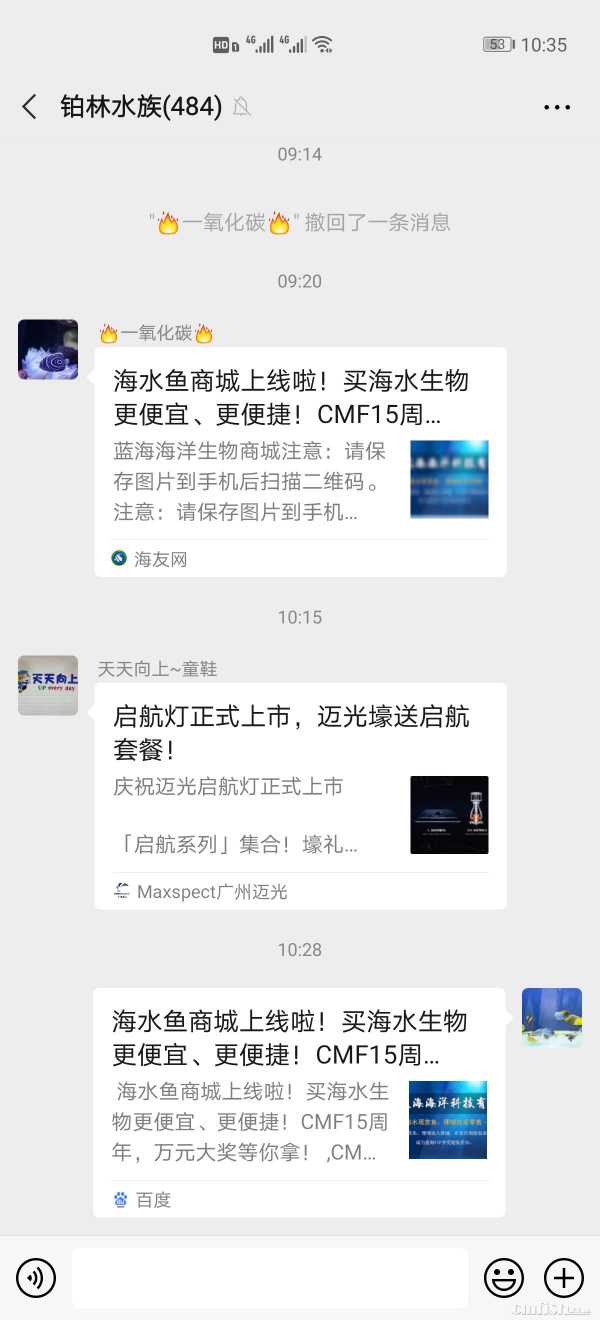Open the 启航灯正式上市 Maxspect article card
This screenshot has height=1320, width=600.
pos(300,795)
